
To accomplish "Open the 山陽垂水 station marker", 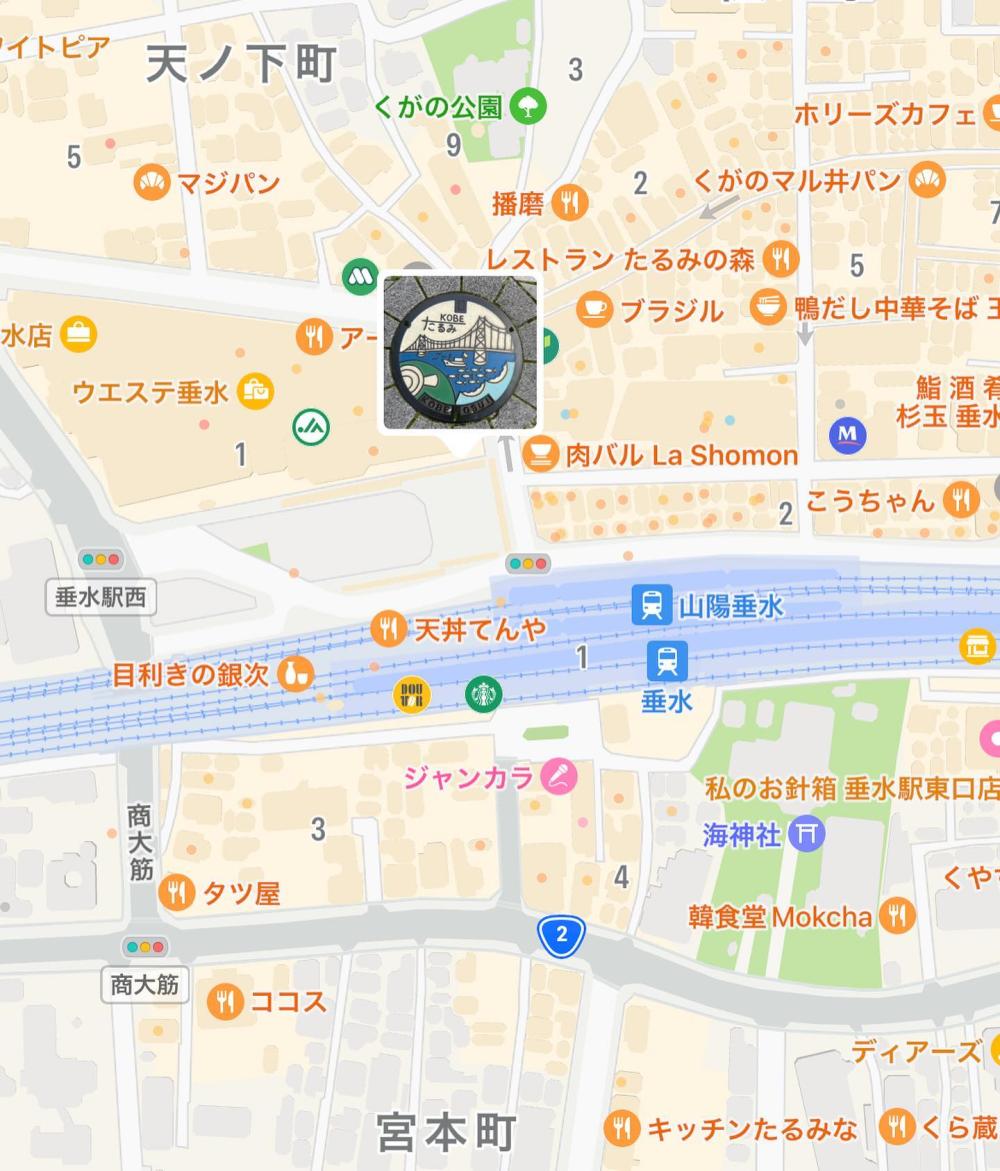I will pyautogui.click(x=651, y=606).
